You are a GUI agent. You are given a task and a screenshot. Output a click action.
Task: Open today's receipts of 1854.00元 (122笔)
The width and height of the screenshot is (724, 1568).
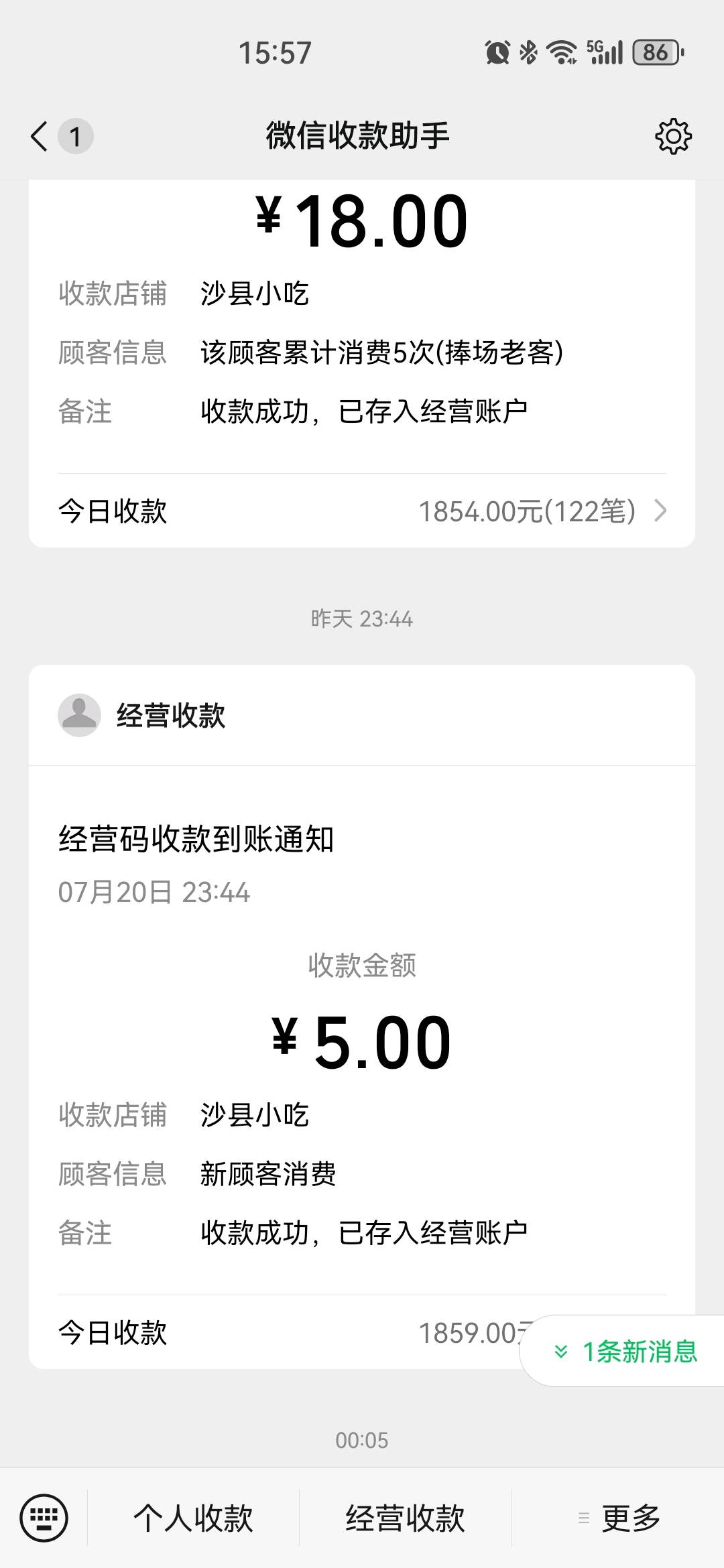pyautogui.click(x=362, y=511)
